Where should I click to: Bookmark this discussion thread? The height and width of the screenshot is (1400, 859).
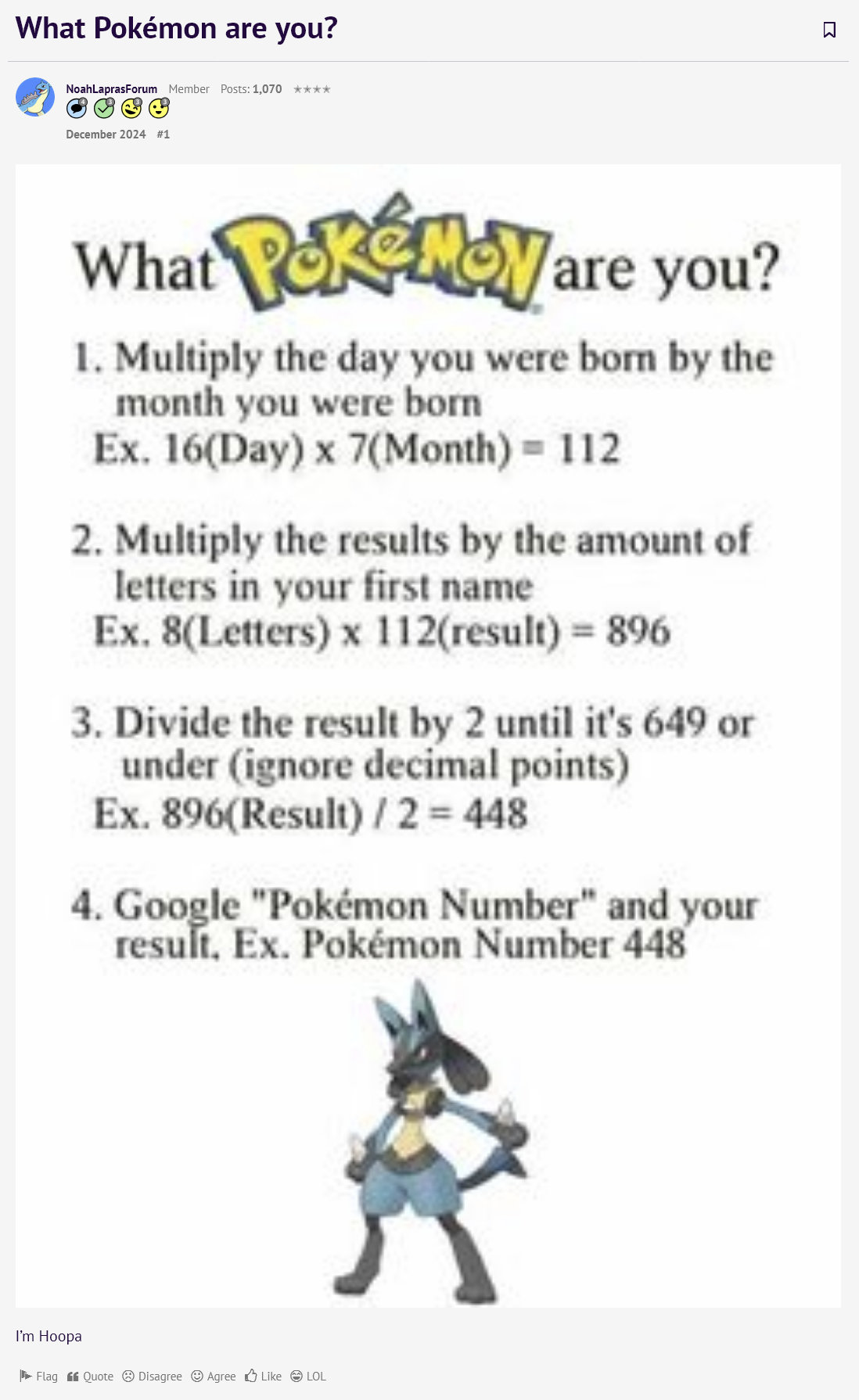[x=829, y=30]
